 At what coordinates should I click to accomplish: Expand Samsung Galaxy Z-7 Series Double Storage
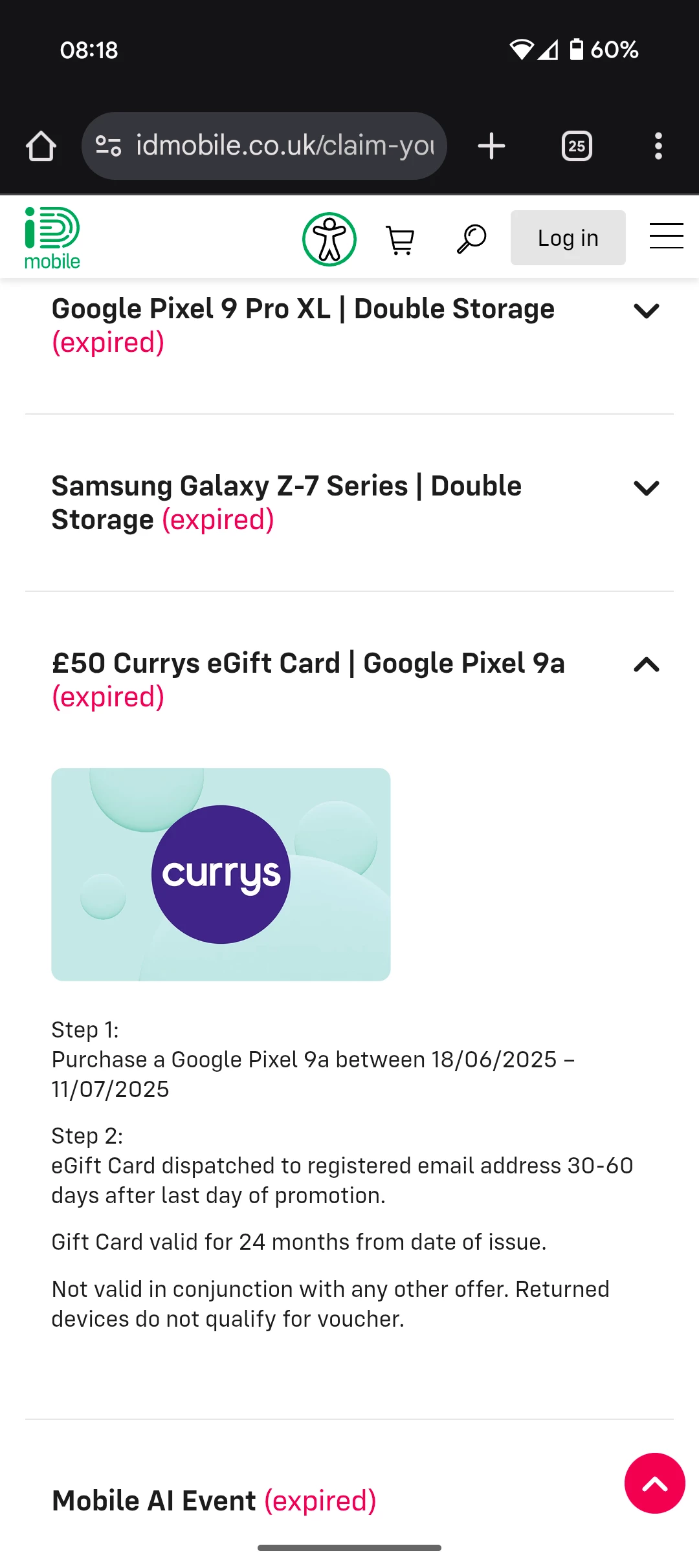pos(646,488)
